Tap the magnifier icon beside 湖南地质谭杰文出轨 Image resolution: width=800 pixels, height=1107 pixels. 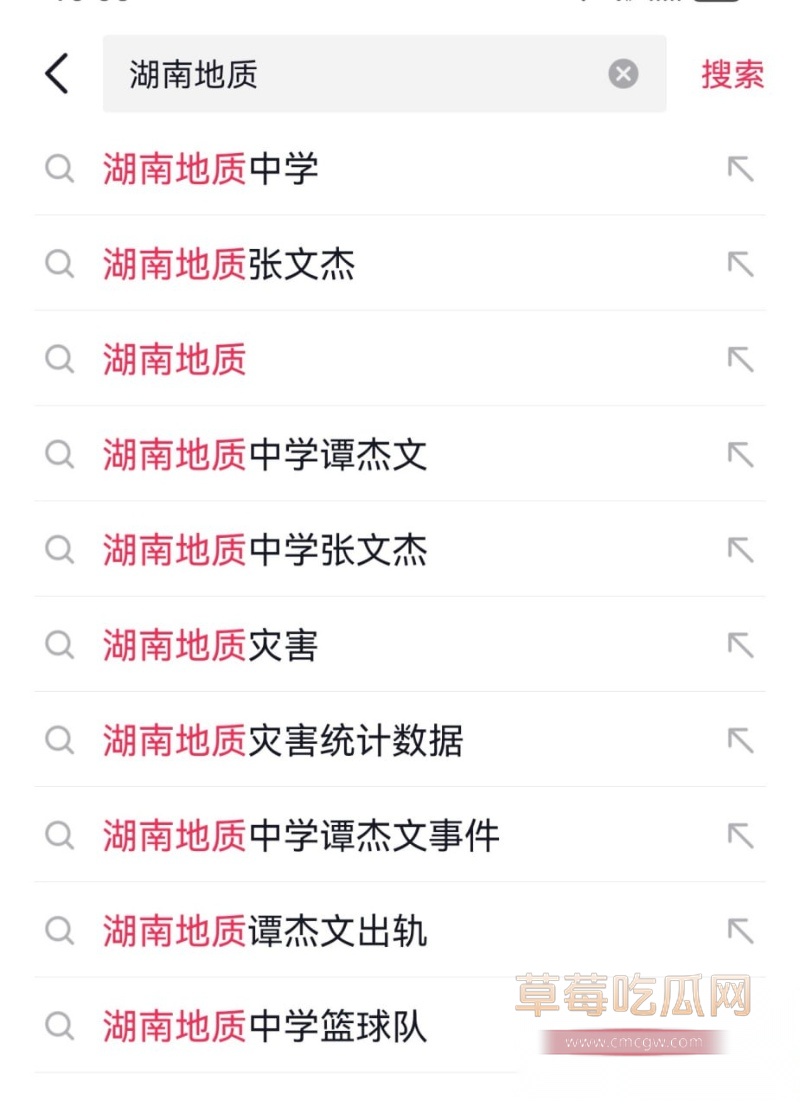coord(59,932)
